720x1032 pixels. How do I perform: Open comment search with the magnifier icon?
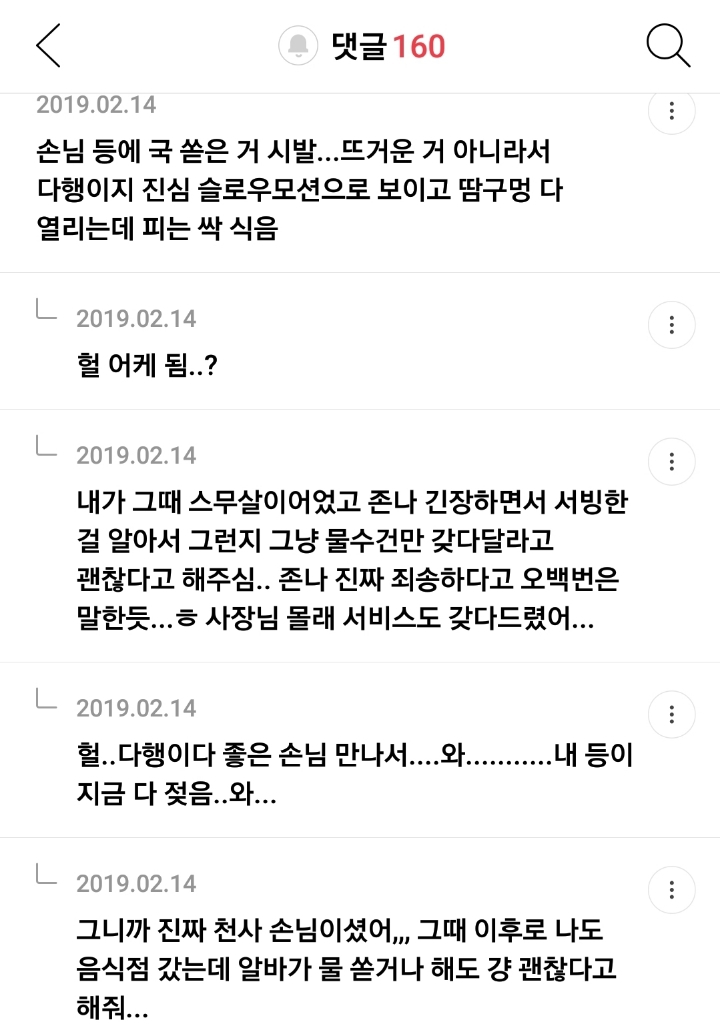tap(668, 46)
